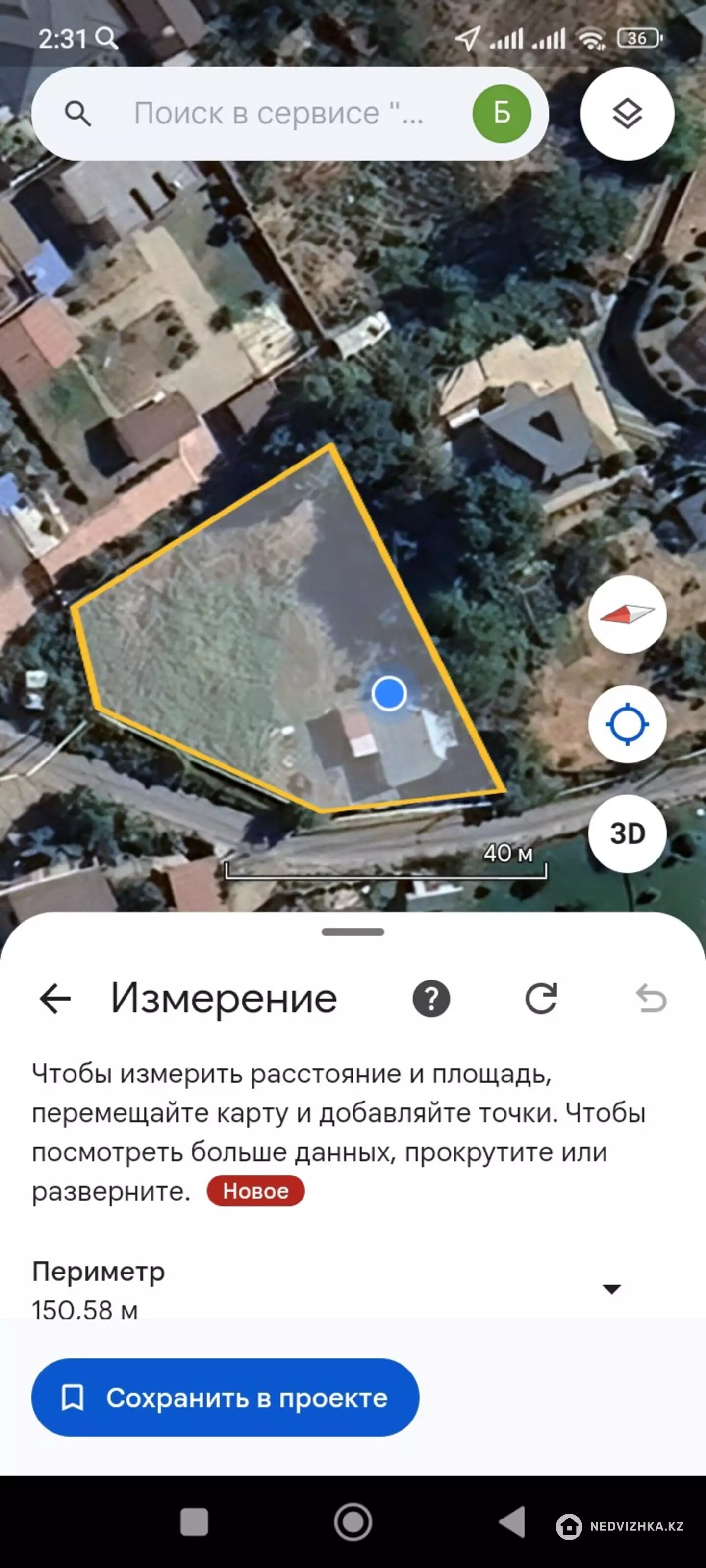706x1568 pixels.
Task: Open measurement help question mark
Action: (x=431, y=999)
